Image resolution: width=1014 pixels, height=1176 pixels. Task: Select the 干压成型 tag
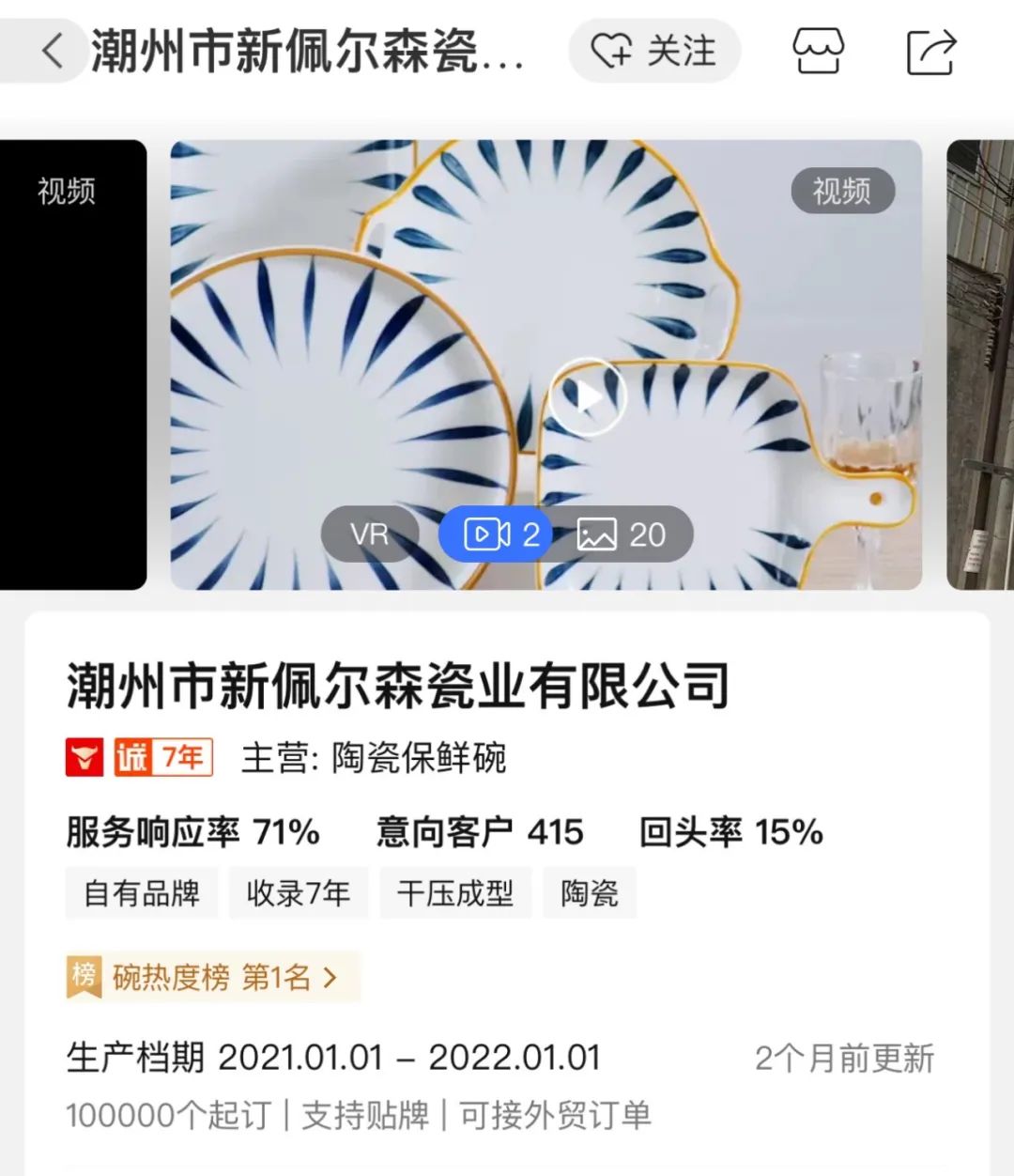455,893
